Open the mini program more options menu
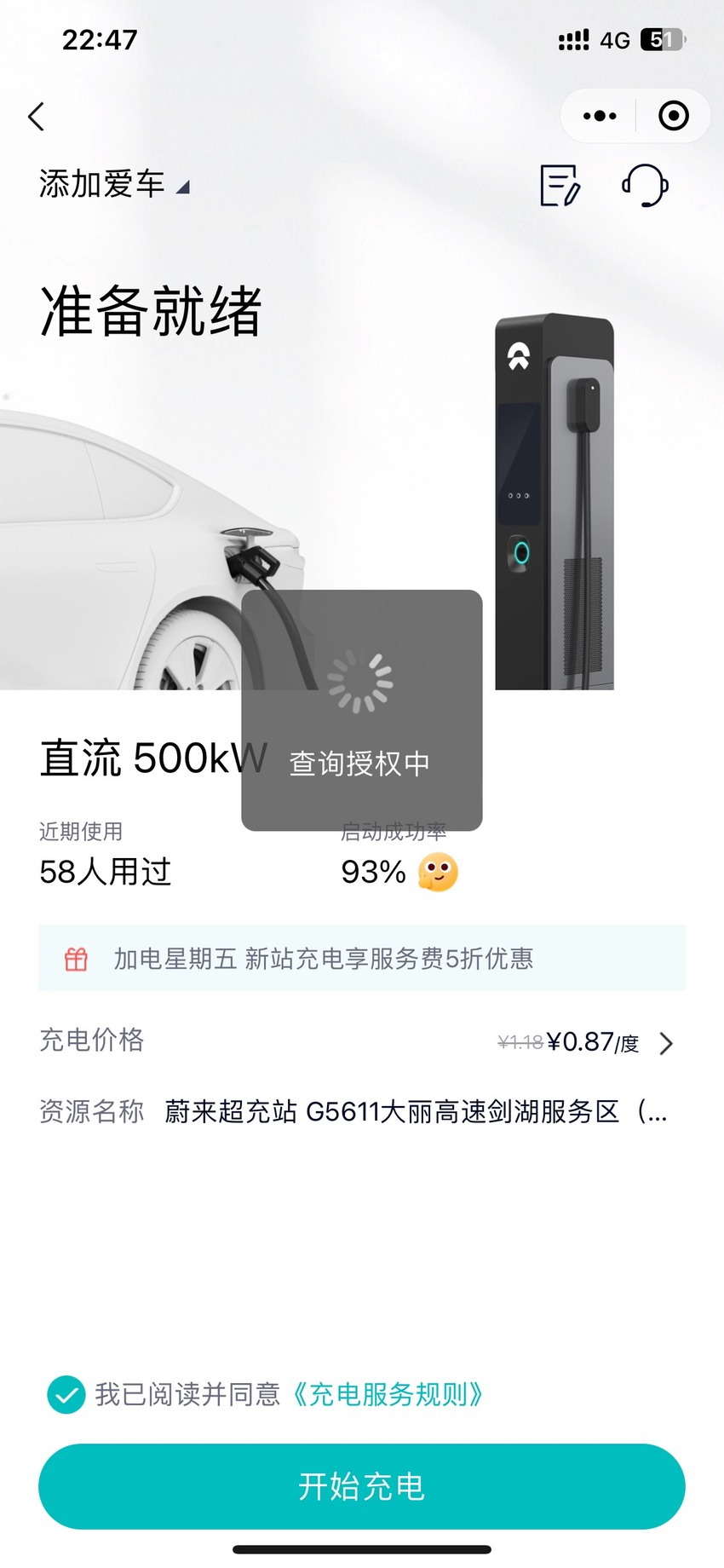This screenshot has height=1568, width=724. pyautogui.click(x=600, y=116)
